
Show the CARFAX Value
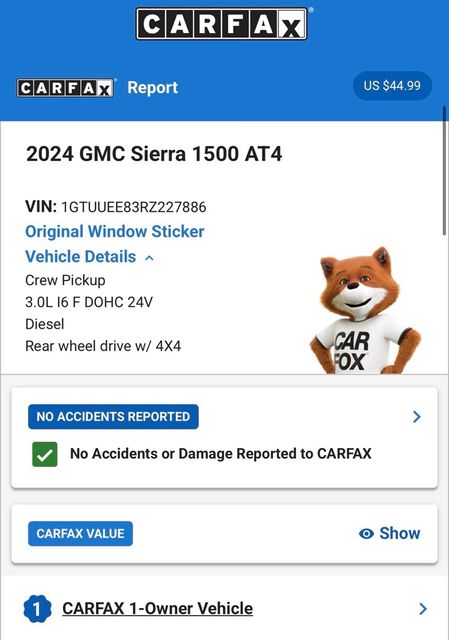389,533
